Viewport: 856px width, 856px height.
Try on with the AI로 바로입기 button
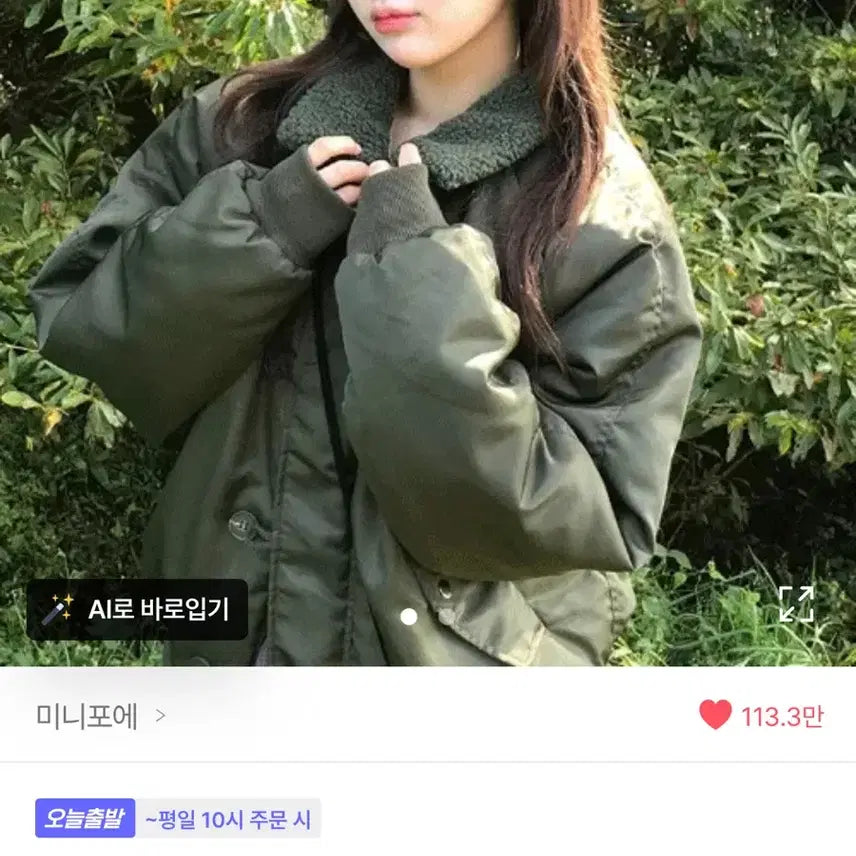pos(137,609)
